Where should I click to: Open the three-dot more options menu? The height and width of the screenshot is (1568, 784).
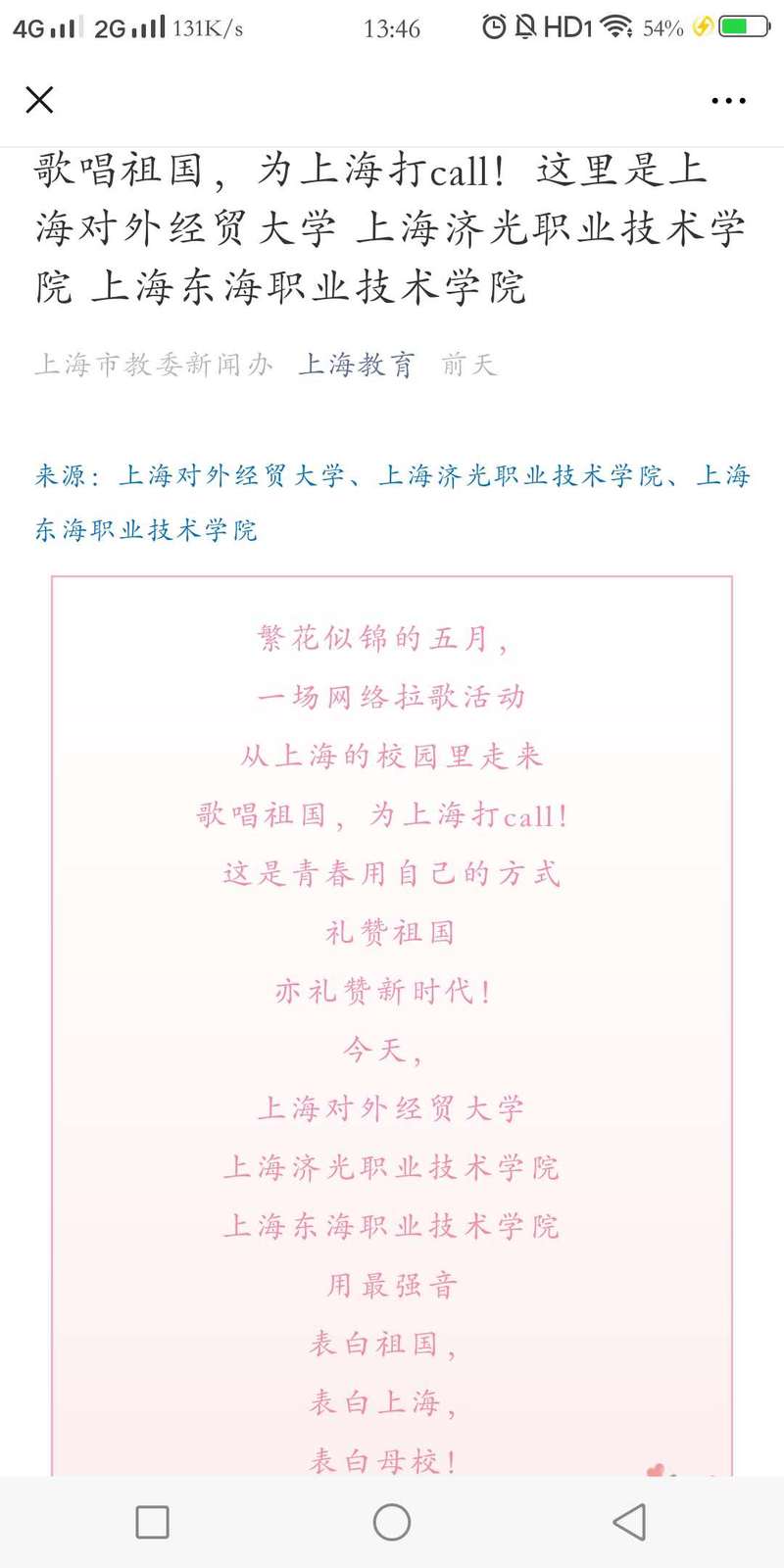[728, 101]
